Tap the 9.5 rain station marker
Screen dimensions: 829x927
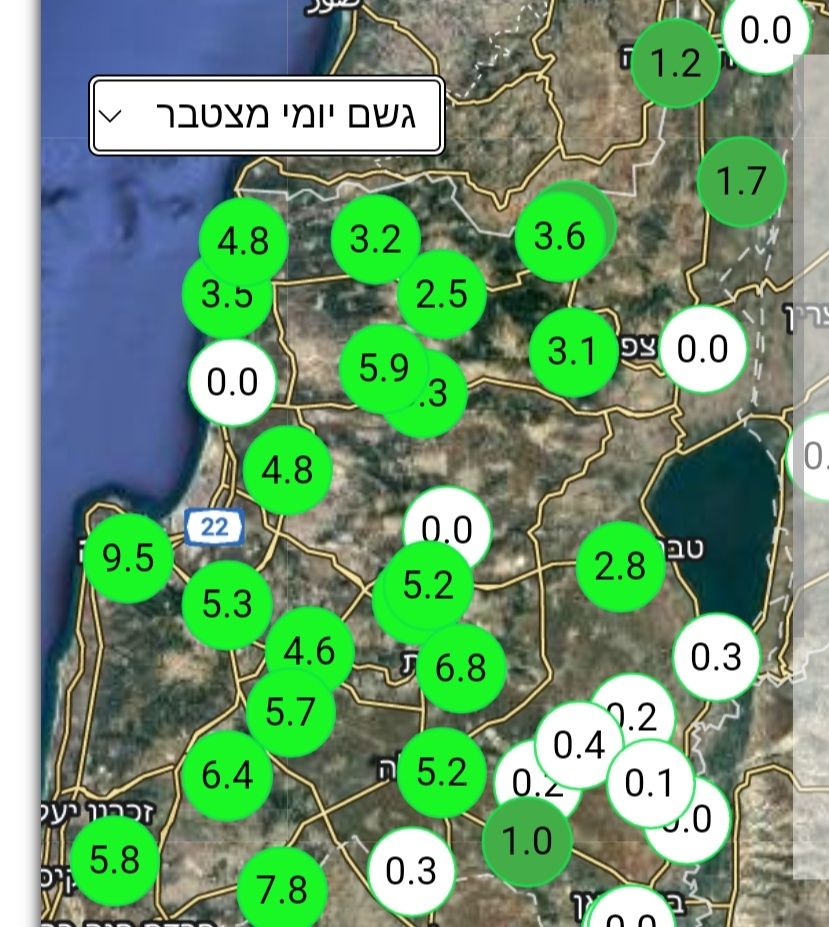coord(127,557)
